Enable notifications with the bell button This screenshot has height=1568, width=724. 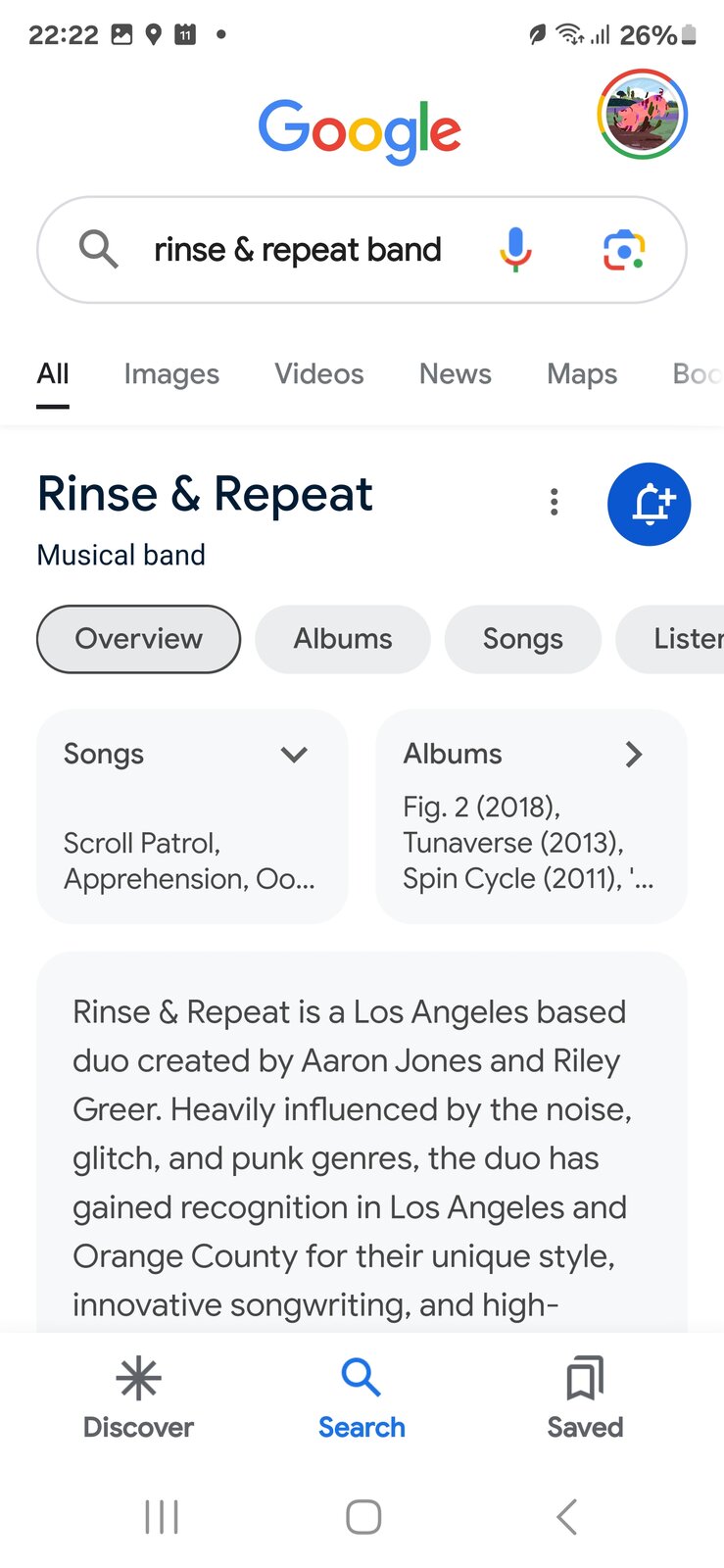[649, 504]
